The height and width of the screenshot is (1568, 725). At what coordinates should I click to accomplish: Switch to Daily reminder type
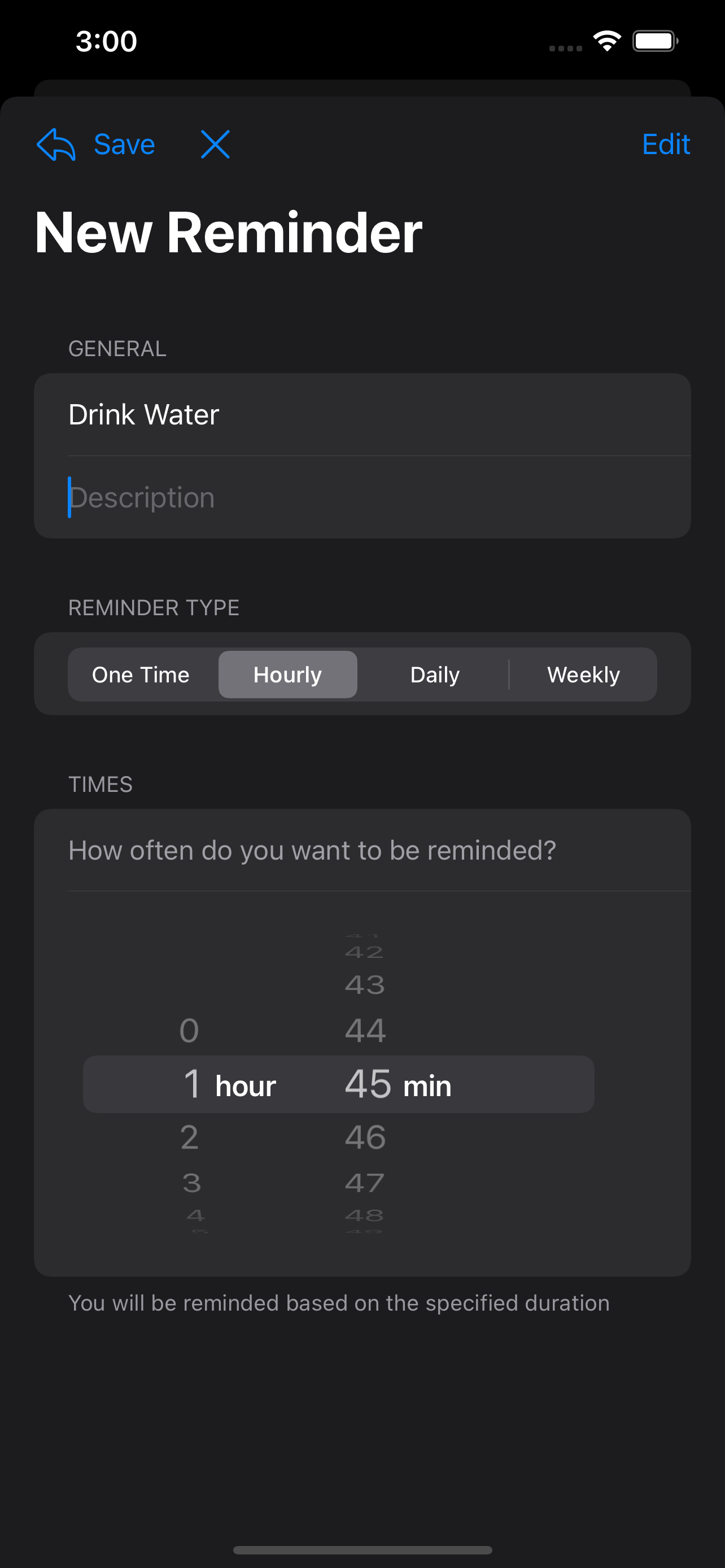click(x=435, y=674)
